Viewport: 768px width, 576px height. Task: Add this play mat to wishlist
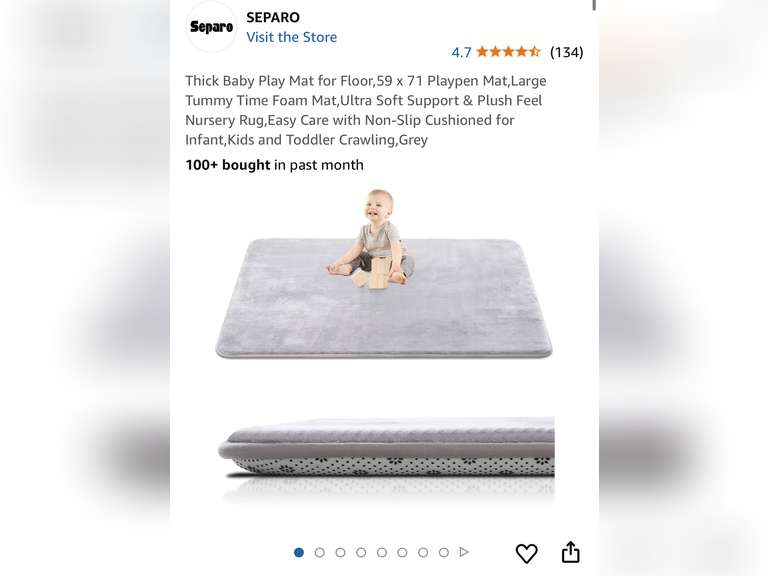pos(526,553)
